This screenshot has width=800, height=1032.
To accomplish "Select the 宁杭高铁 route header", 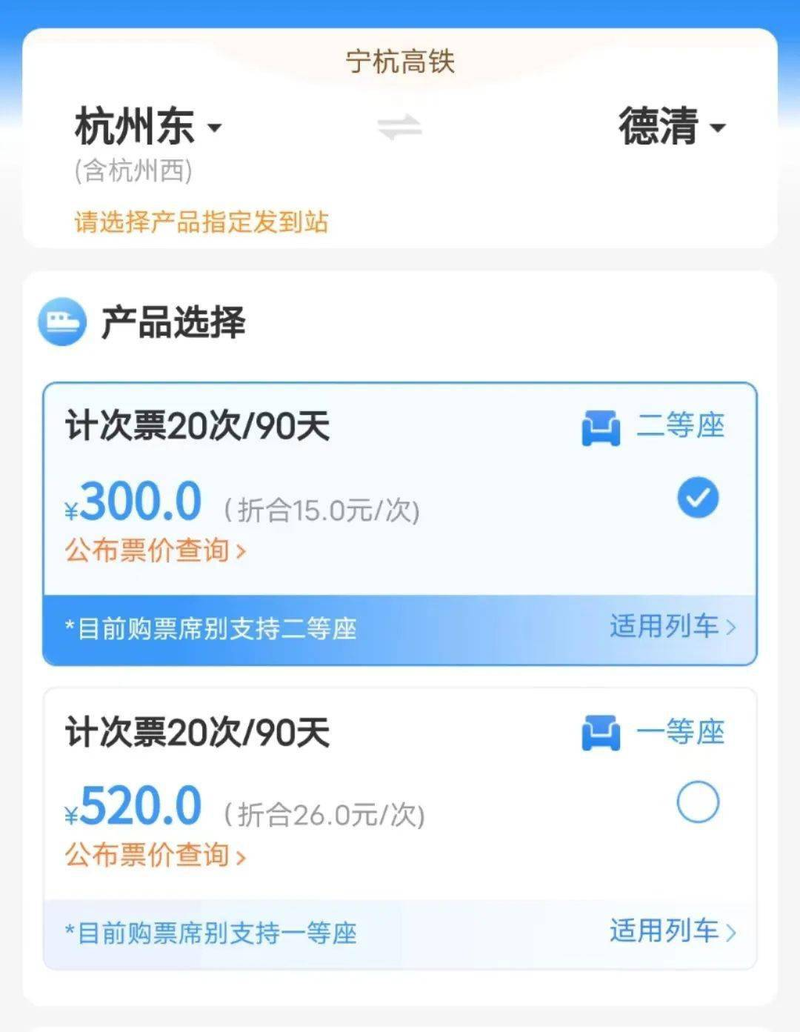I will [x=399, y=62].
